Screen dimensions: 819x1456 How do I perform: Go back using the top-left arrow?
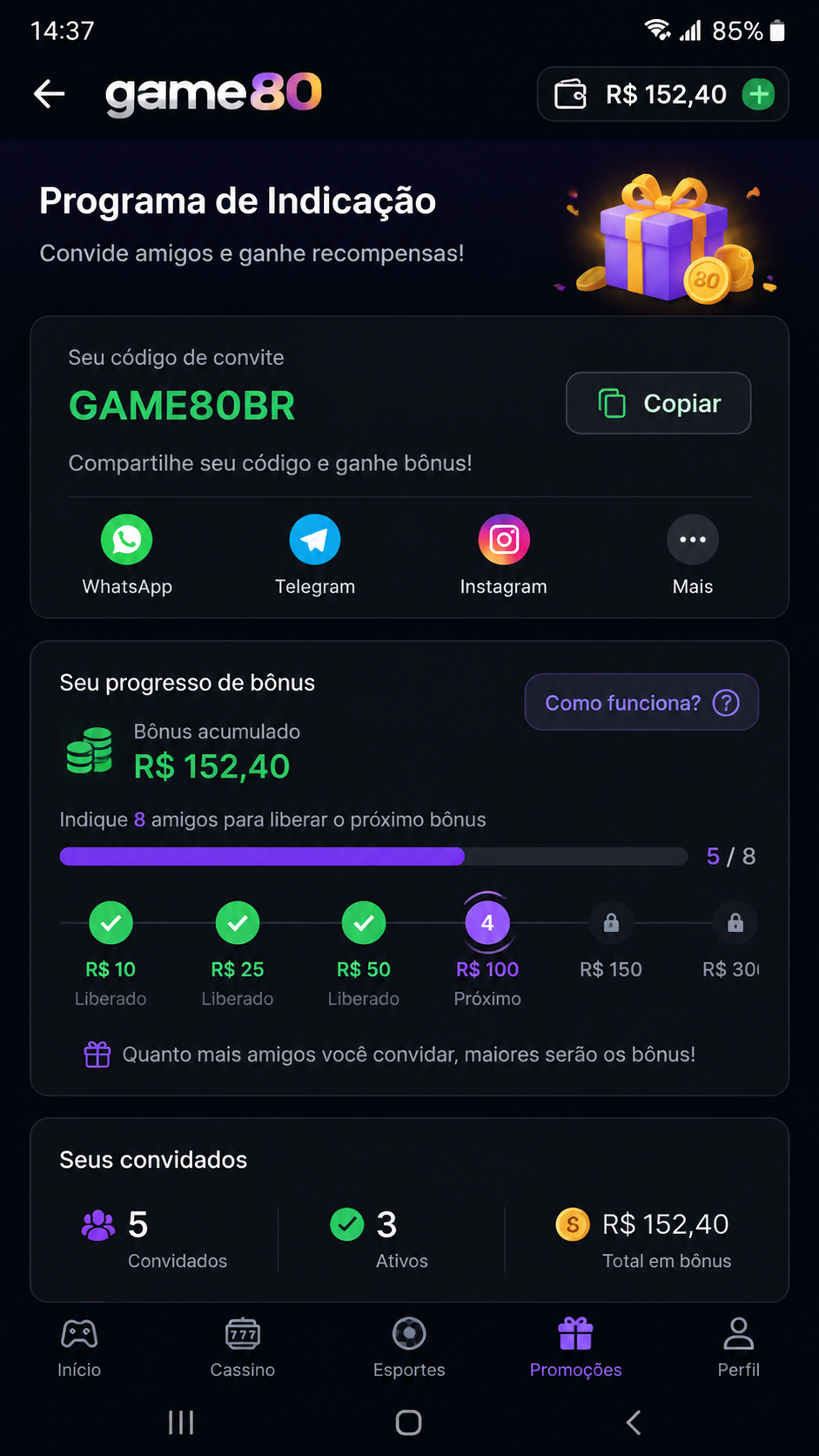pyautogui.click(x=50, y=94)
